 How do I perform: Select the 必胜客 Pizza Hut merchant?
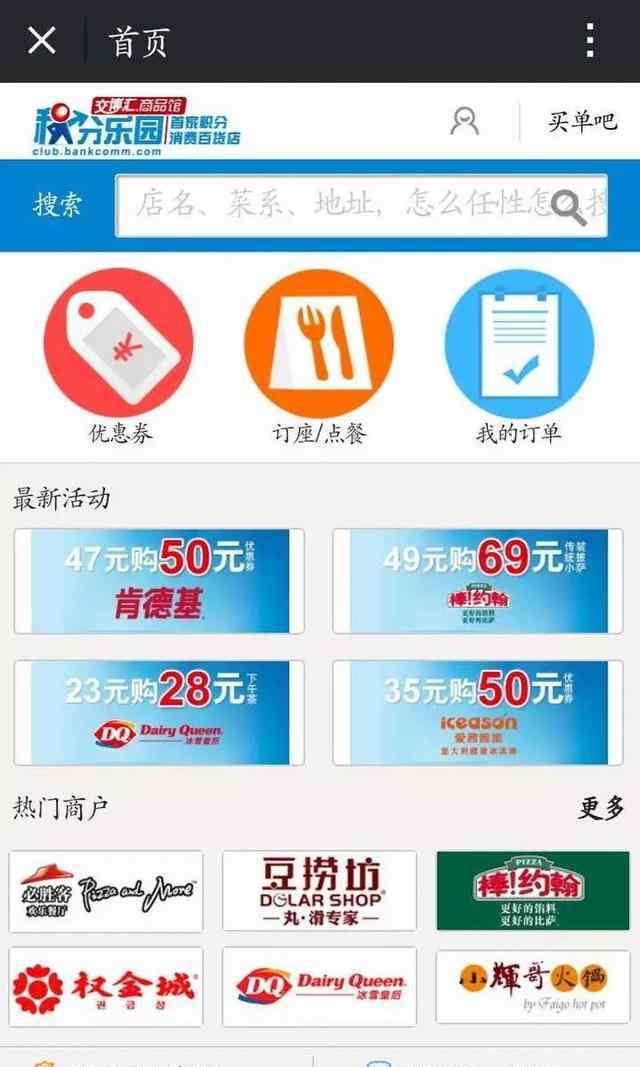click(106, 891)
